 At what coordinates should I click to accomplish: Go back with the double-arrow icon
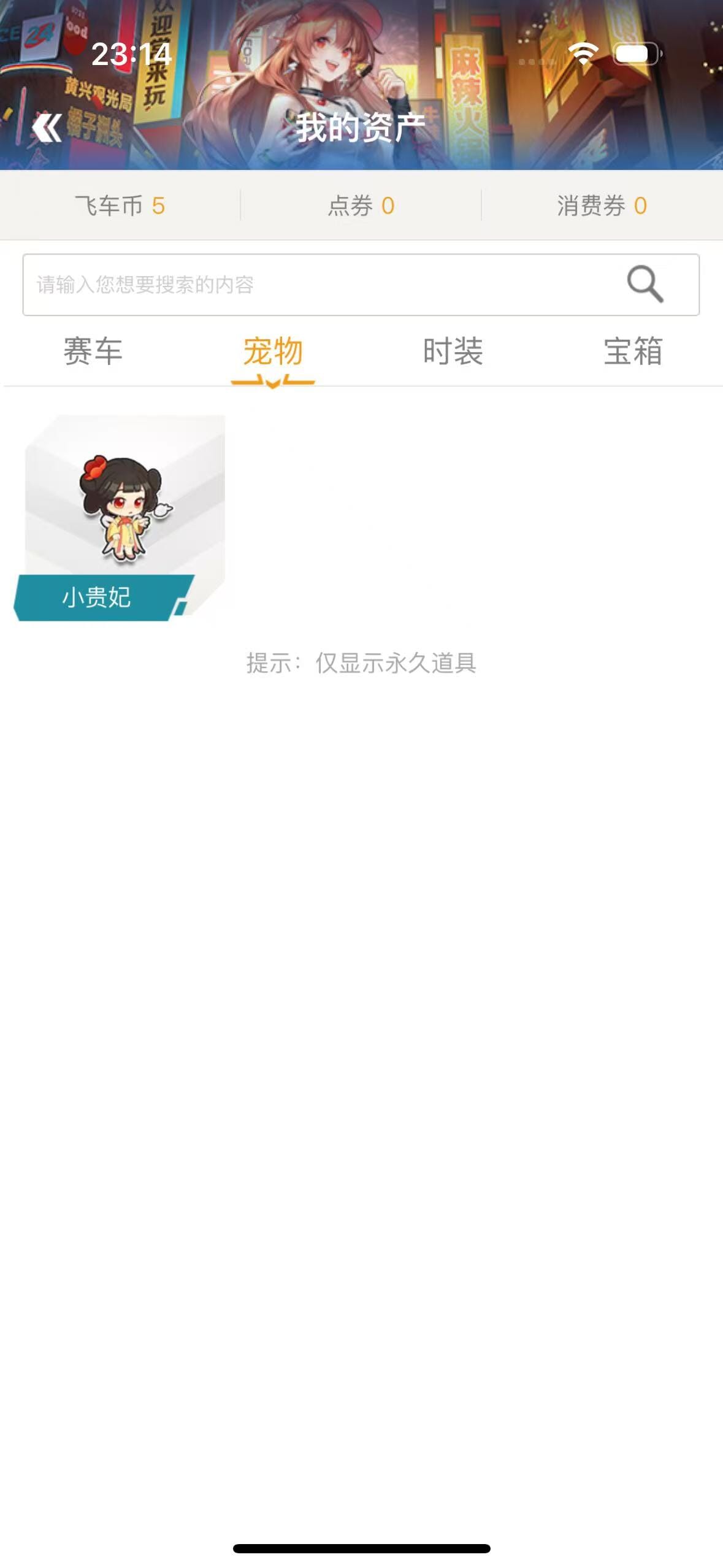[47, 128]
